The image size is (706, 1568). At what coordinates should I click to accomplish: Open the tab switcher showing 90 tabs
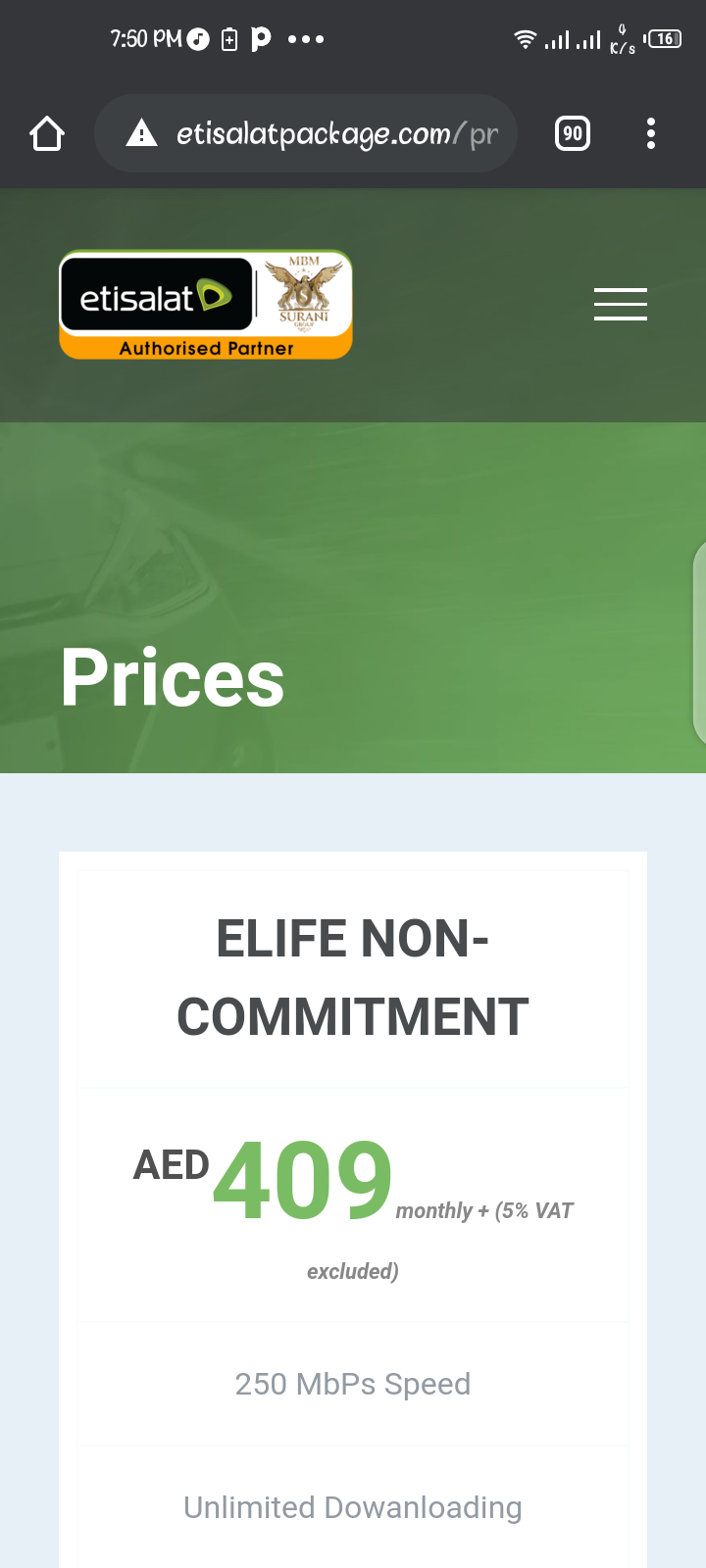[x=573, y=133]
